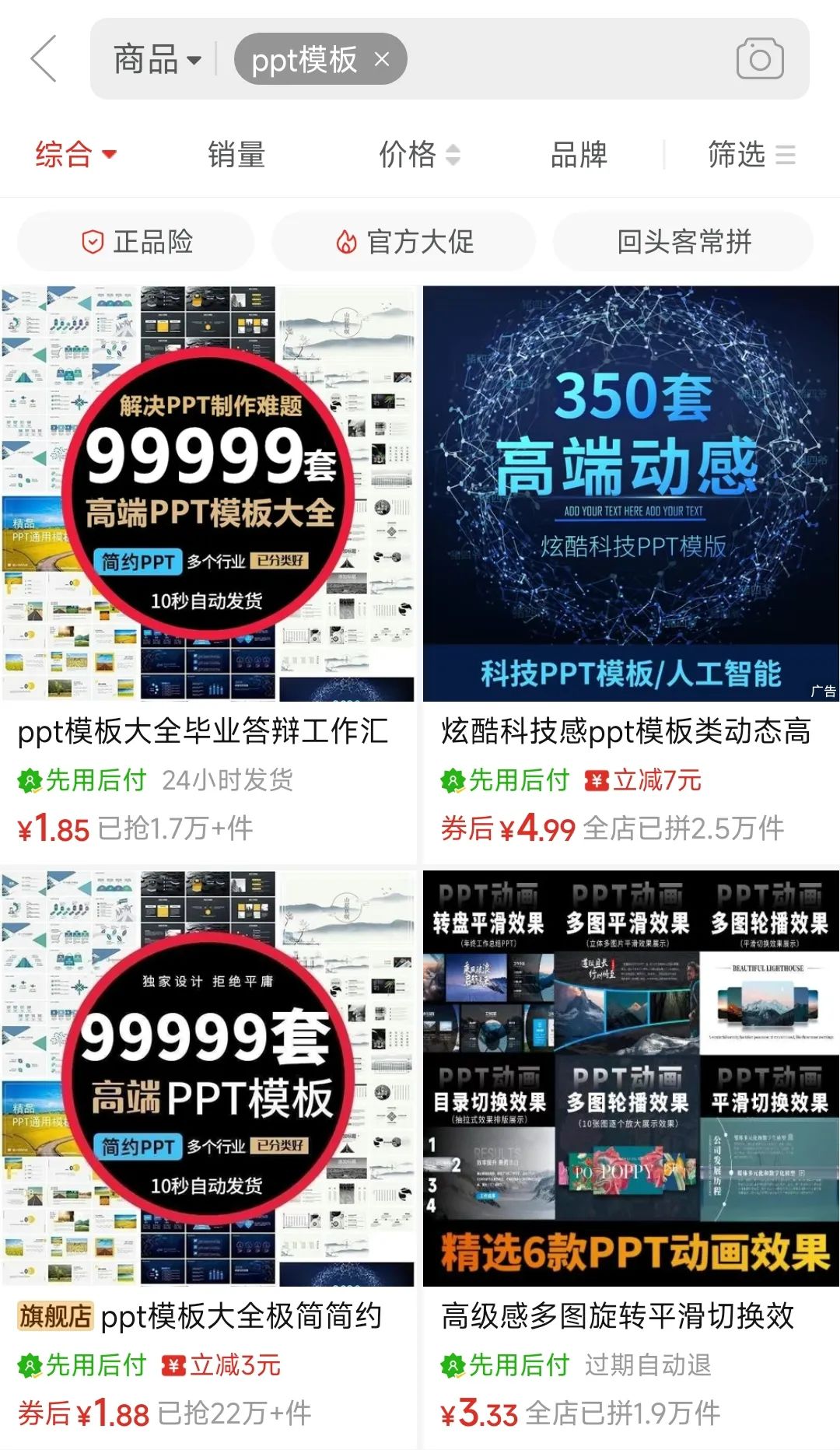Sort results by 销量
The width and height of the screenshot is (840, 1450).
click(x=236, y=154)
